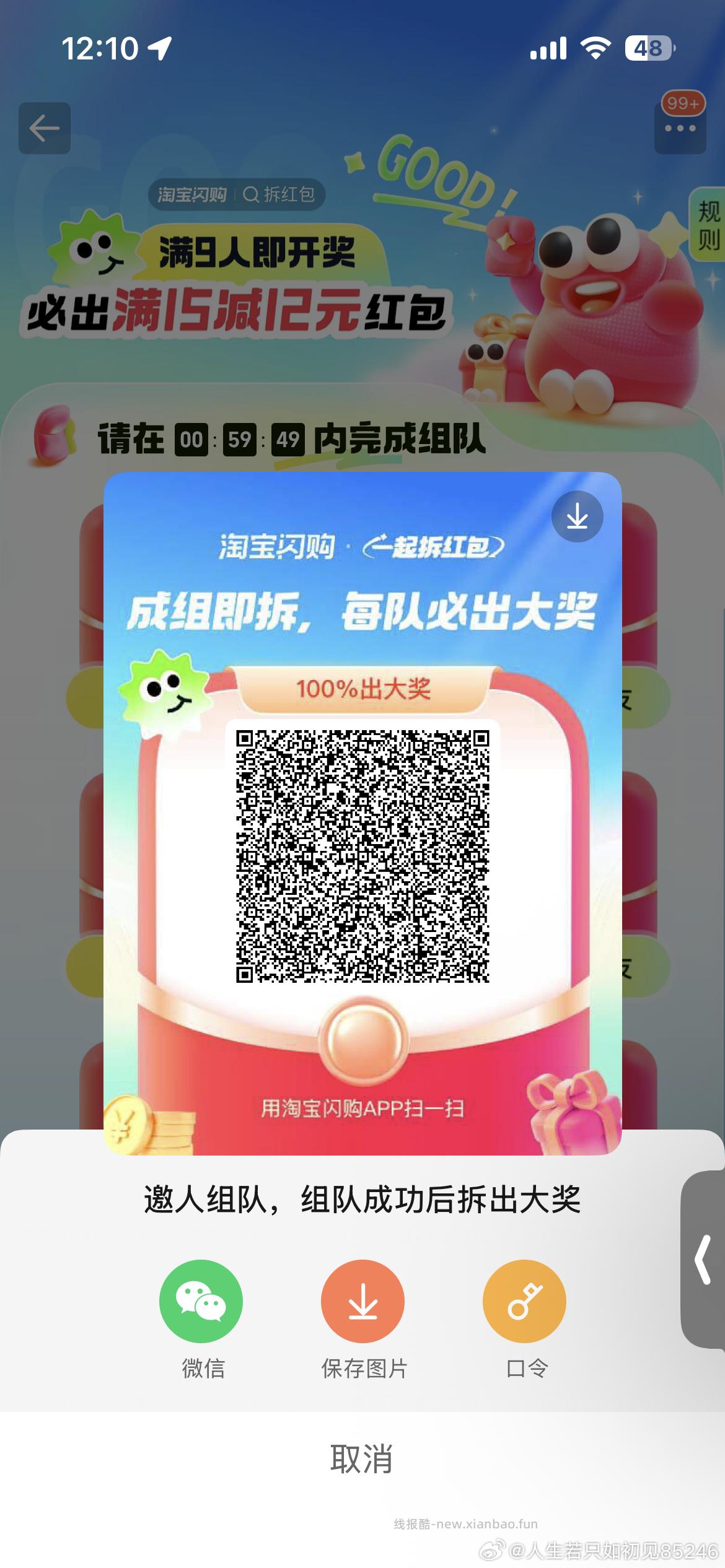Tap the back arrow at top left
This screenshot has height=1568, width=725.
43,128
